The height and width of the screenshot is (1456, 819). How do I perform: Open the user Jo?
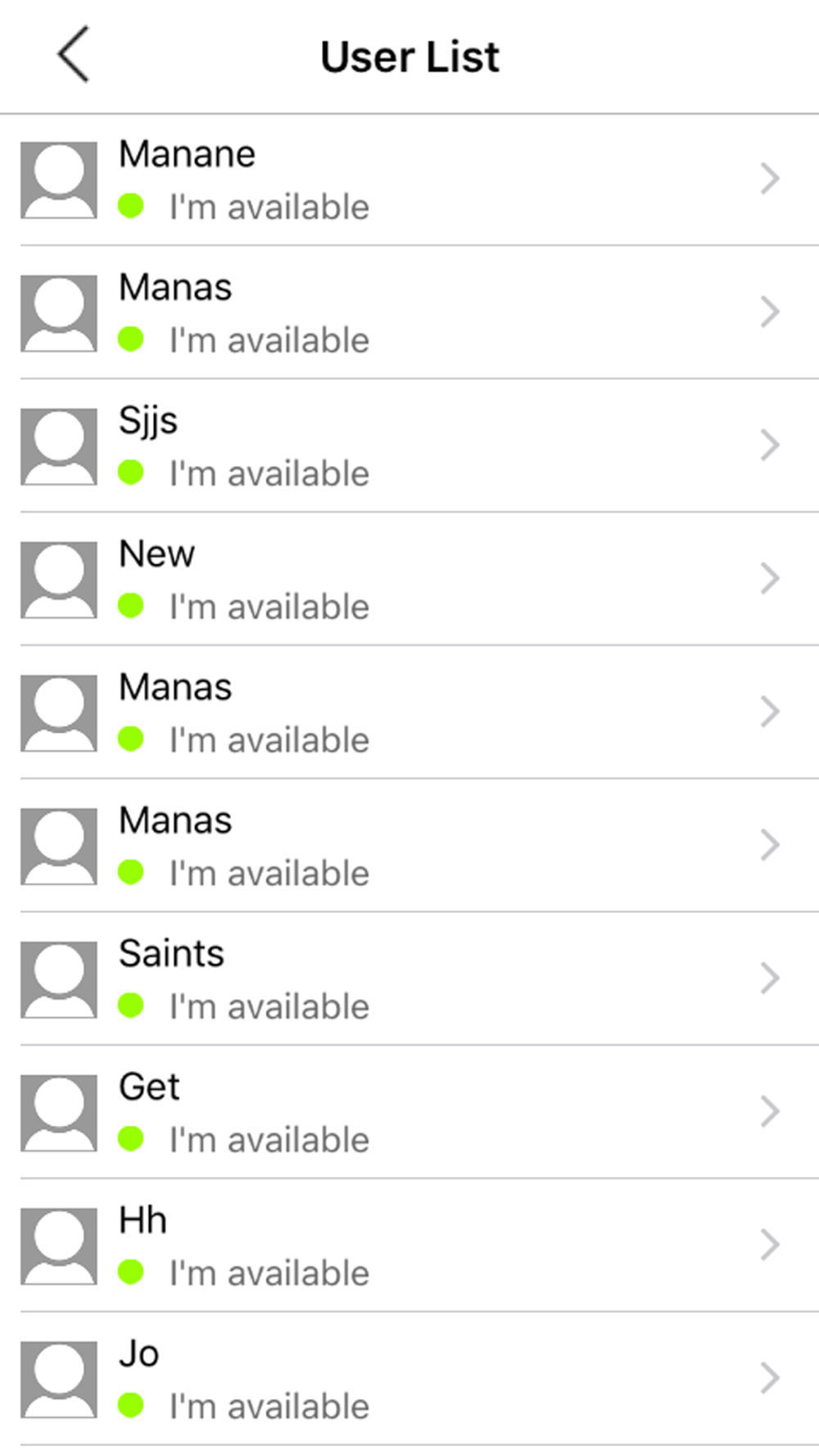pos(409,1379)
